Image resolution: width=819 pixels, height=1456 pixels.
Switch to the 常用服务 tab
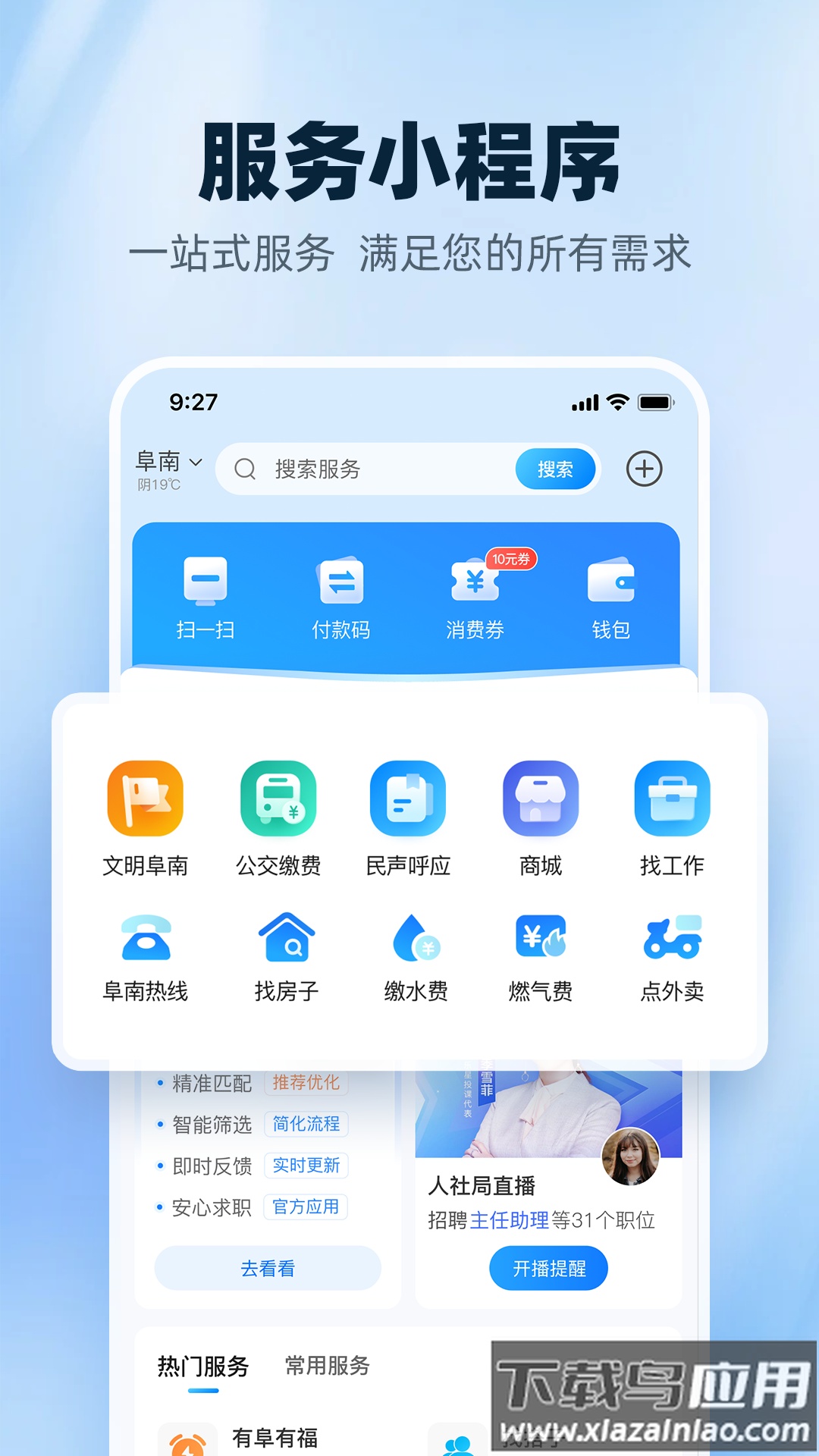(326, 1369)
